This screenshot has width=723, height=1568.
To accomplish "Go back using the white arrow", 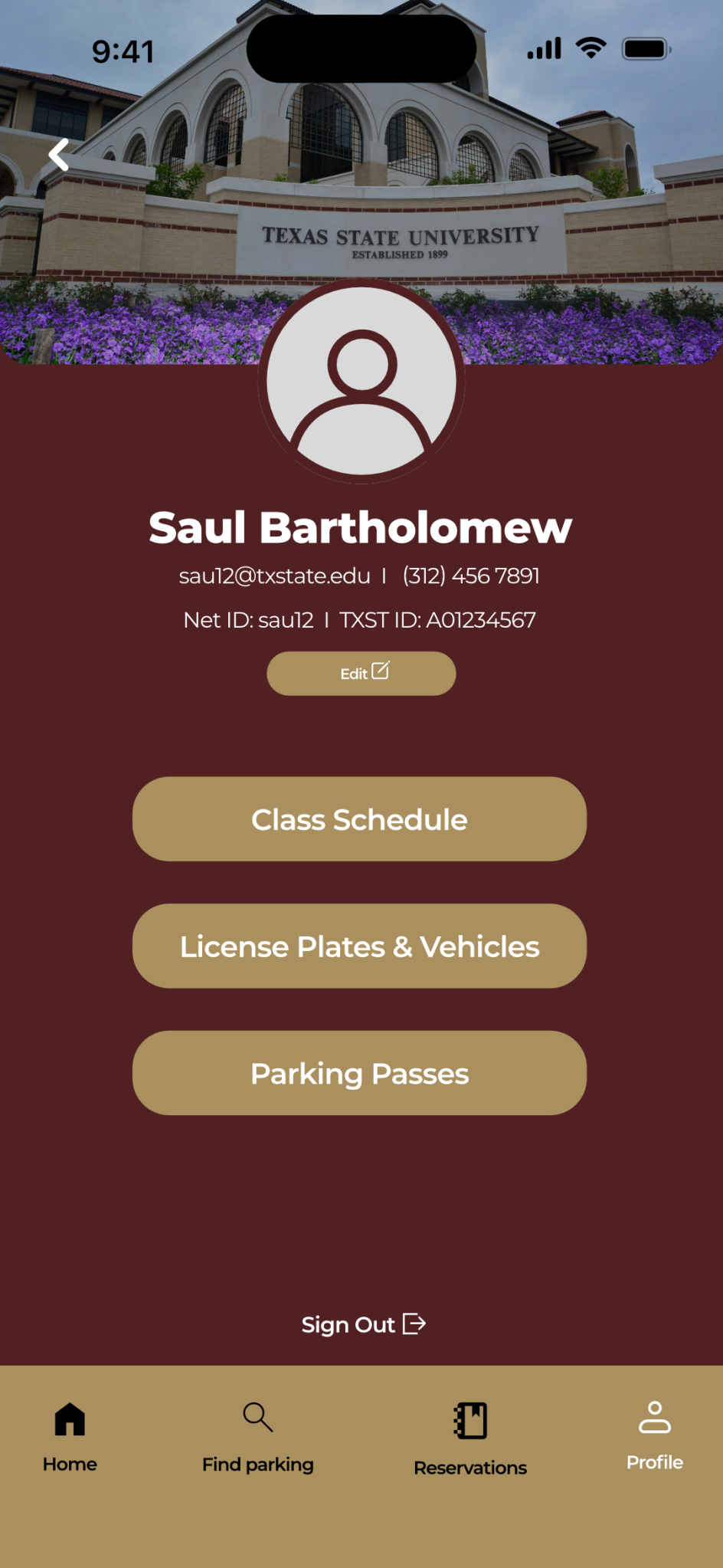I will point(59,155).
